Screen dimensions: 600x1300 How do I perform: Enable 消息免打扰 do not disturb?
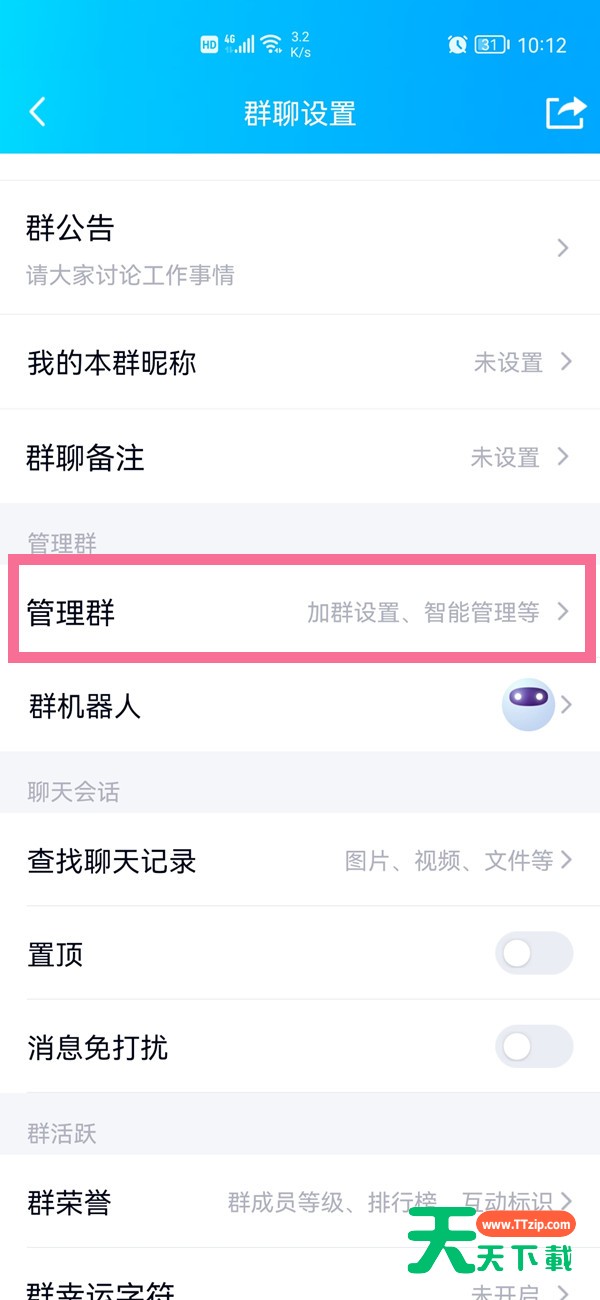(x=534, y=1047)
